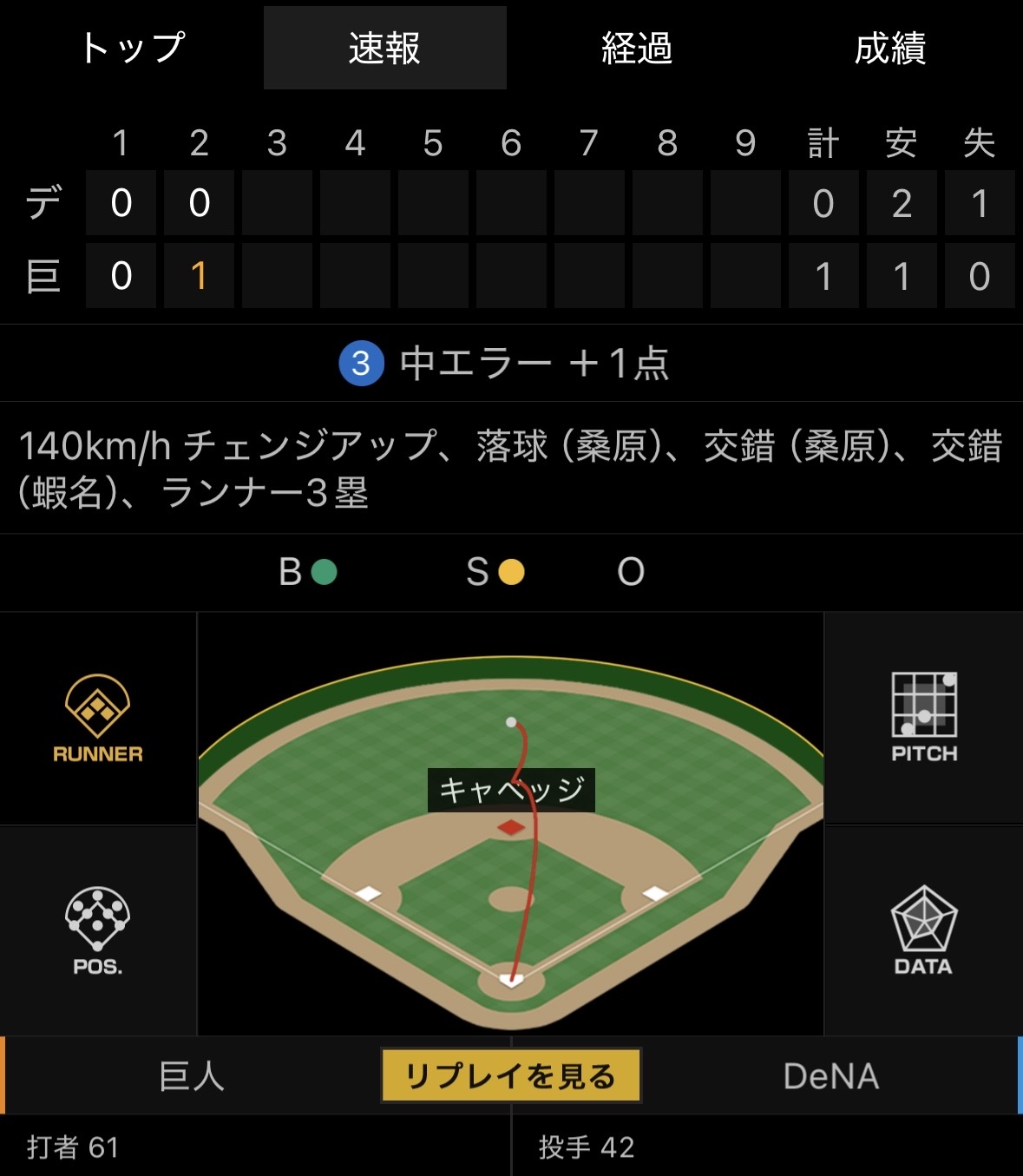Go to the 成績 tab
Viewport: 1023px width, 1176px height.
pyautogui.click(x=890, y=48)
